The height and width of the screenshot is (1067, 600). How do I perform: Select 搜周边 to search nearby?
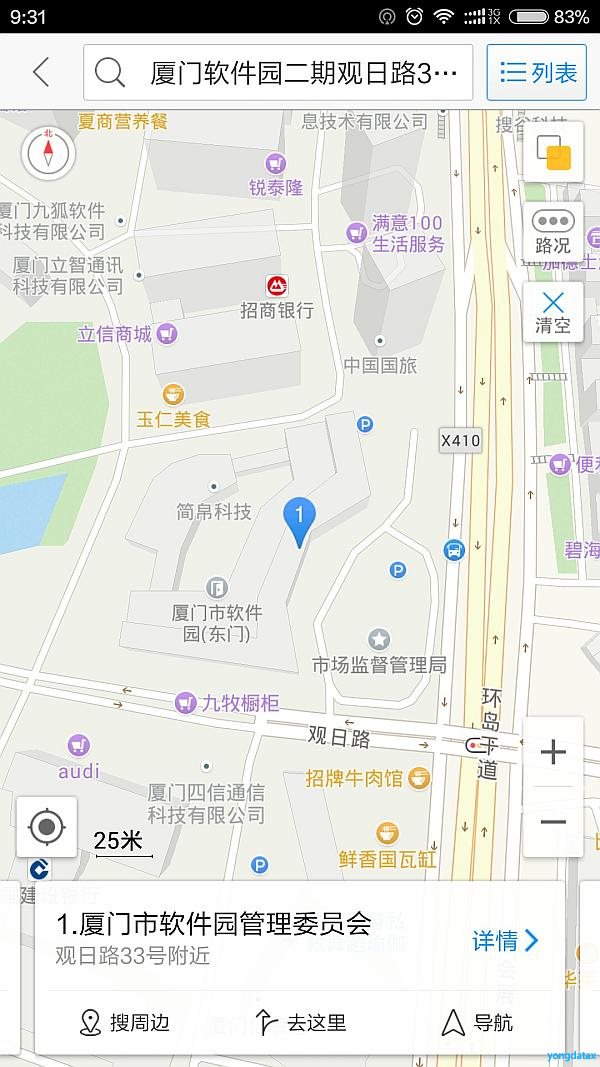[124, 1023]
